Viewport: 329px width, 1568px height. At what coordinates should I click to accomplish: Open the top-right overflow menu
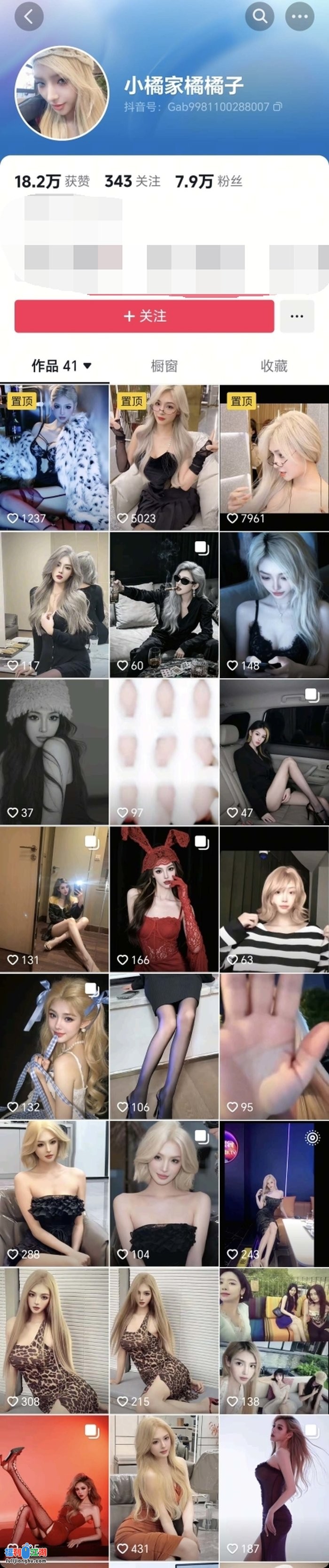point(299,16)
